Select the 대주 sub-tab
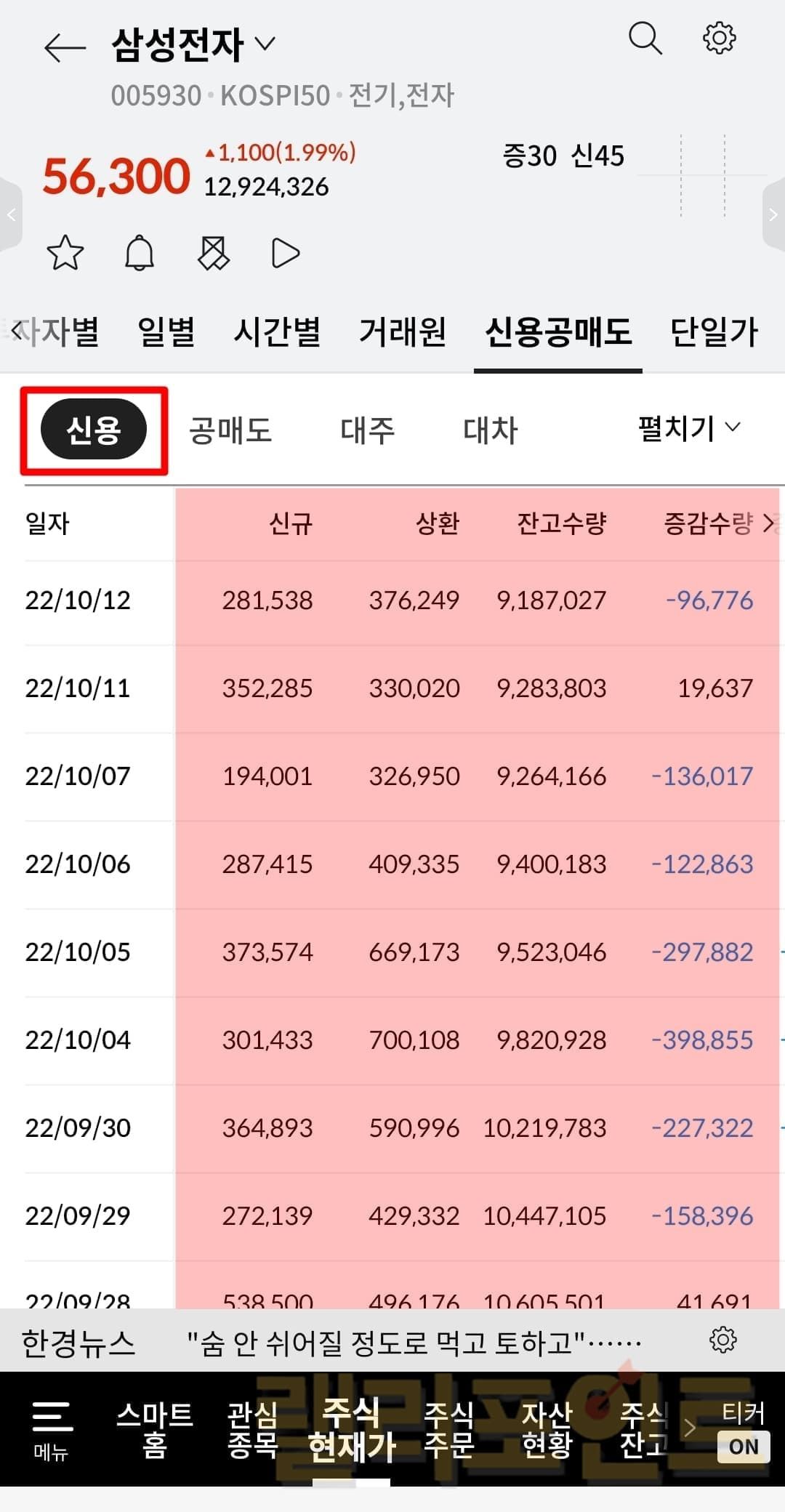This screenshot has height=1512, width=785. point(367,430)
